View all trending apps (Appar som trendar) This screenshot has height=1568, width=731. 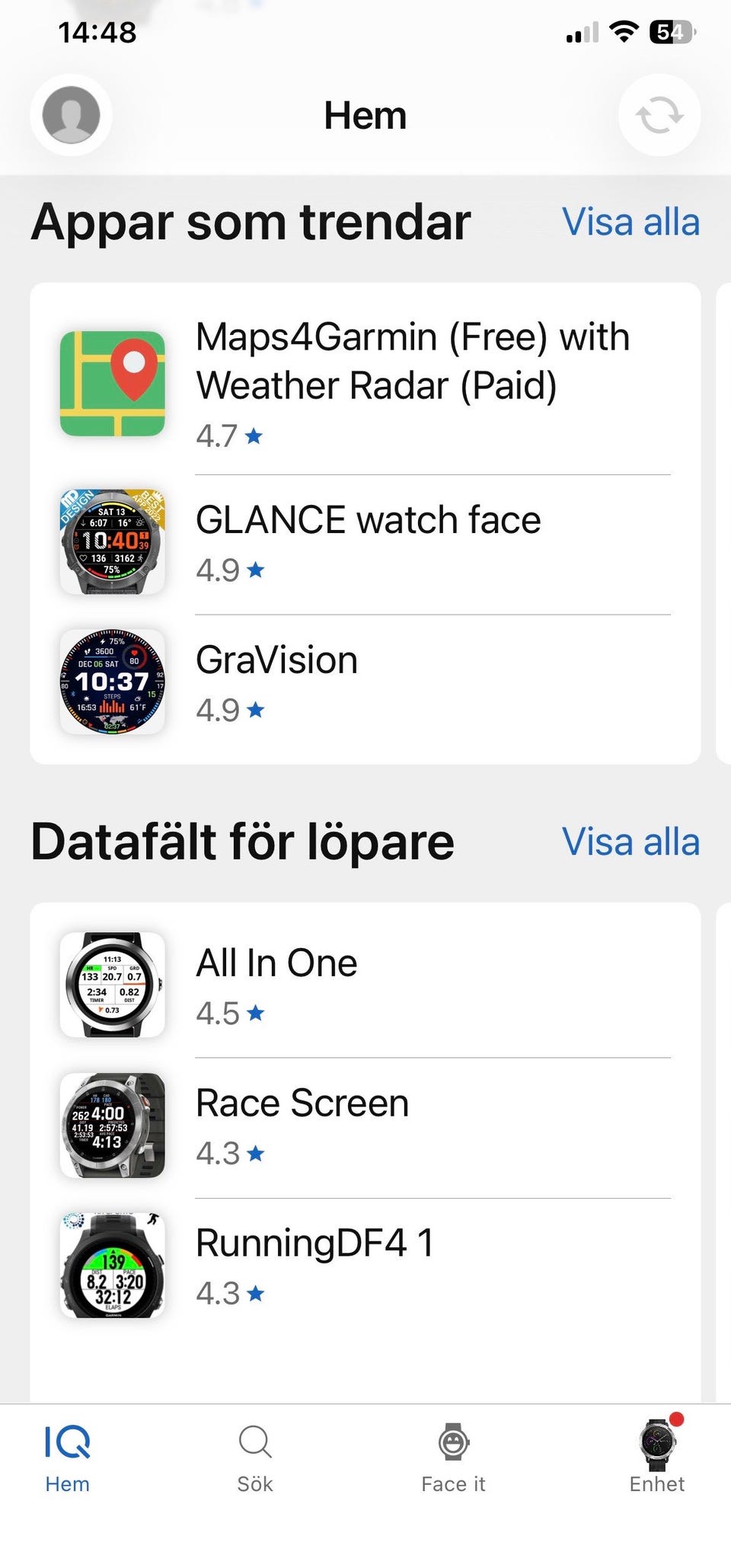click(630, 222)
